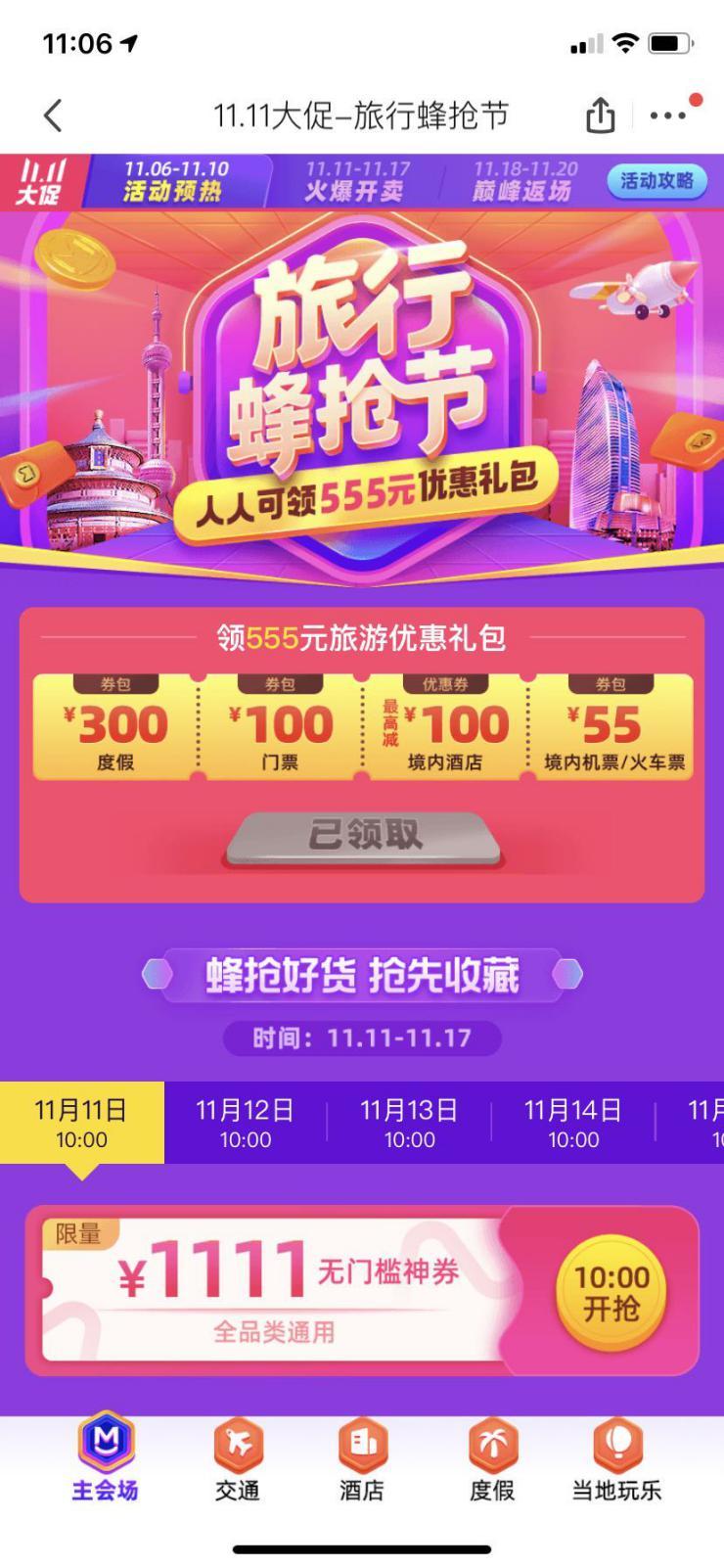The image size is (724, 1568).
Task: Open the ¥100 境内酒店 coupon
Action: pos(445,727)
